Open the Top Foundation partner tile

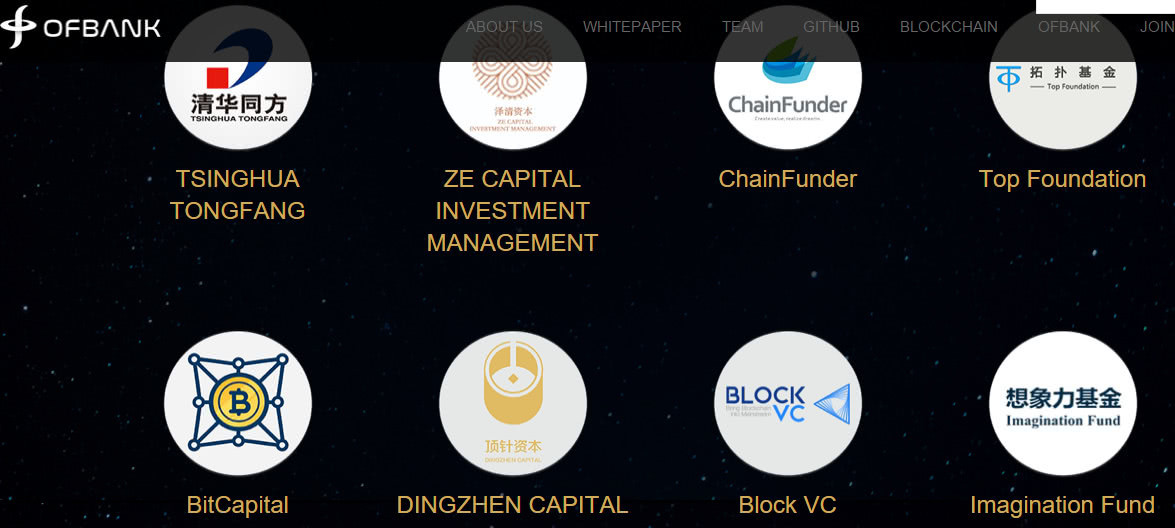[1062, 100]
